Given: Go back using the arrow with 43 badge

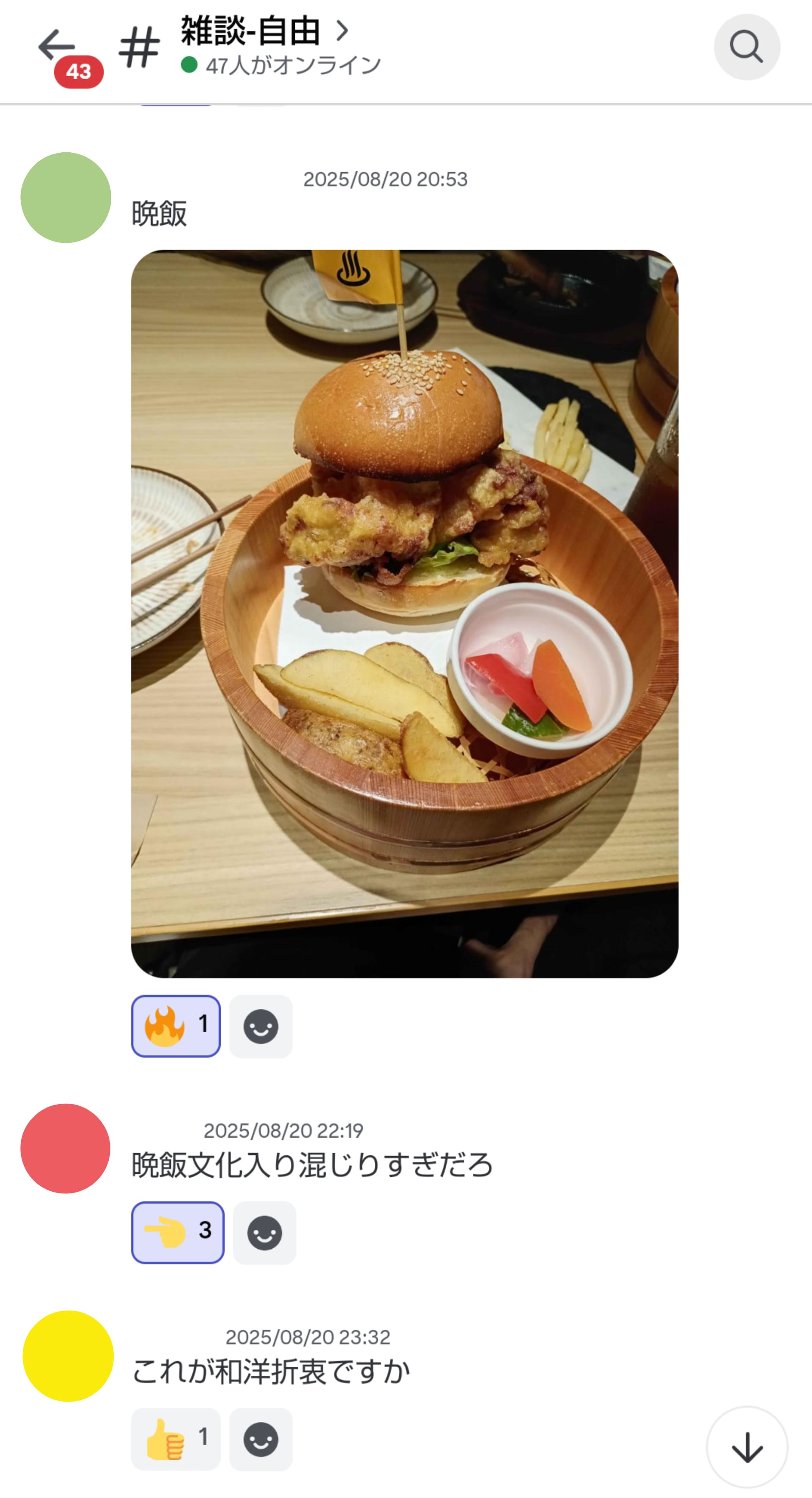Looking at the screenshot, I should pos(57,47).
